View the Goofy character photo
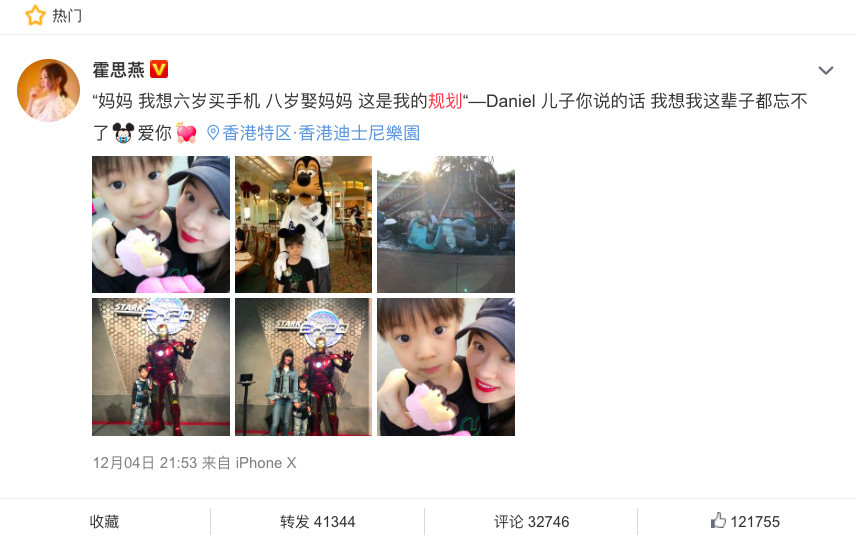 pyautogui.click(x=303, y=224)
